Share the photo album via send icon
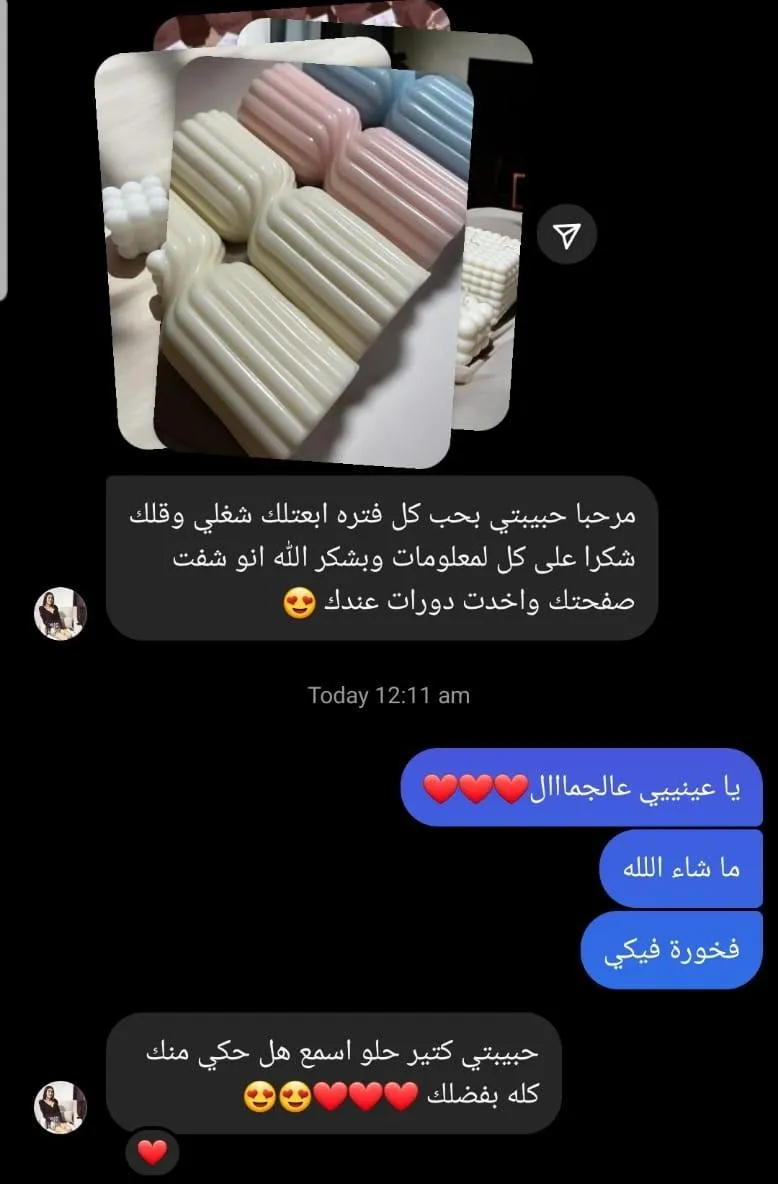Viewport: 778px width, 1184px height. point(567,235)
